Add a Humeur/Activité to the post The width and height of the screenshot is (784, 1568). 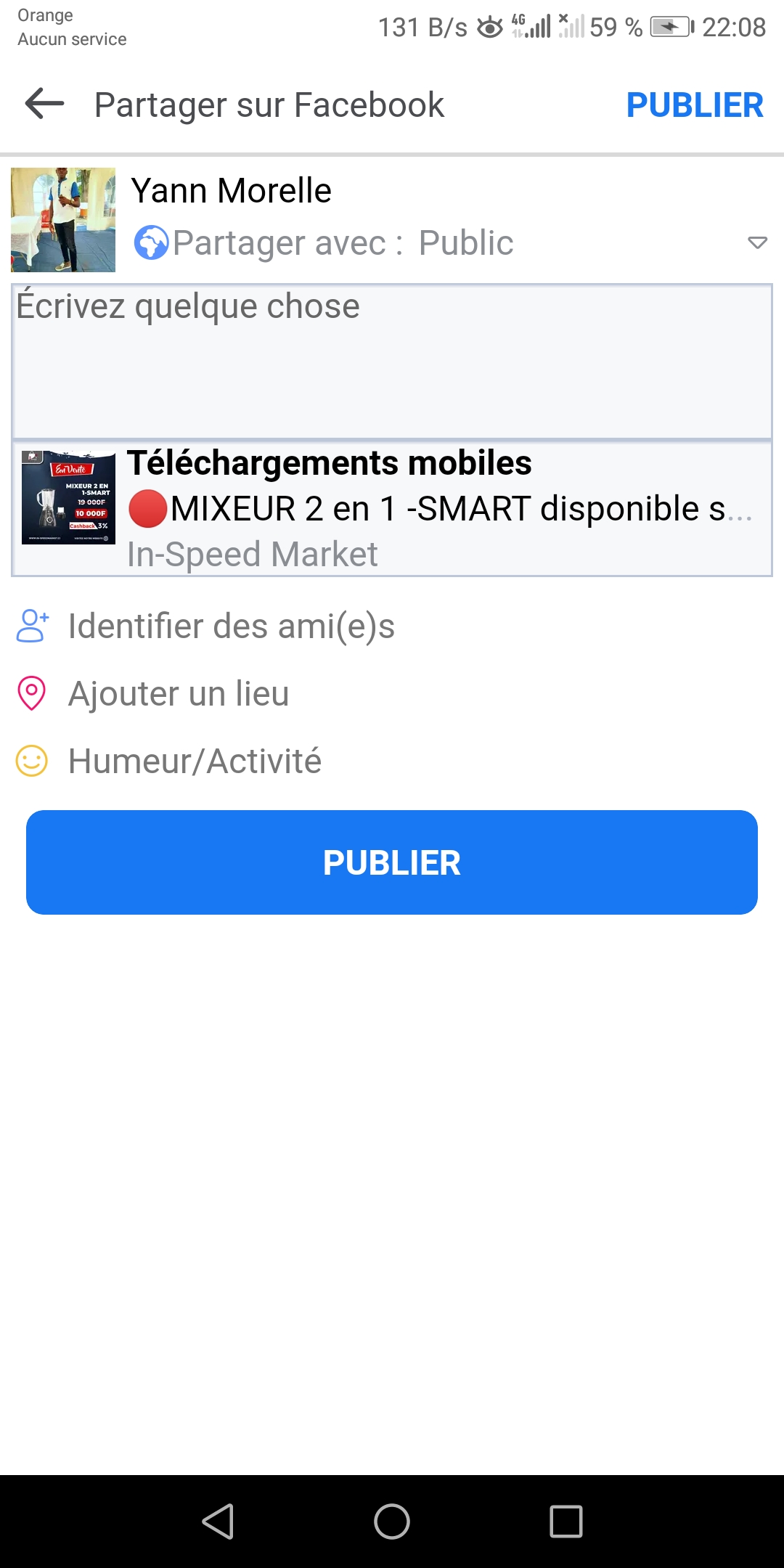[195, 761]
